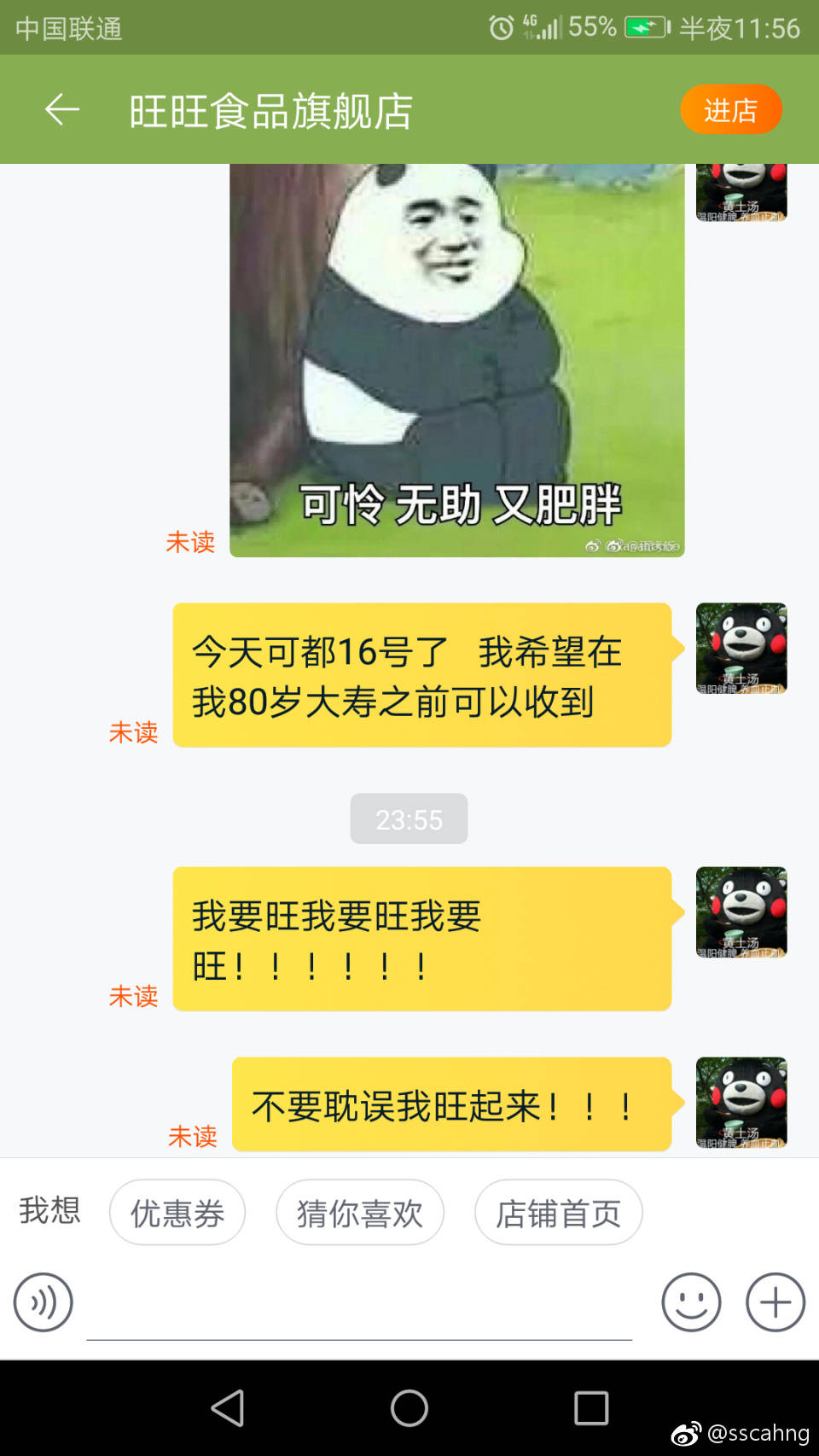Open the plus attachment menu
819x1456 pixels.
[x=775, y=1302]
